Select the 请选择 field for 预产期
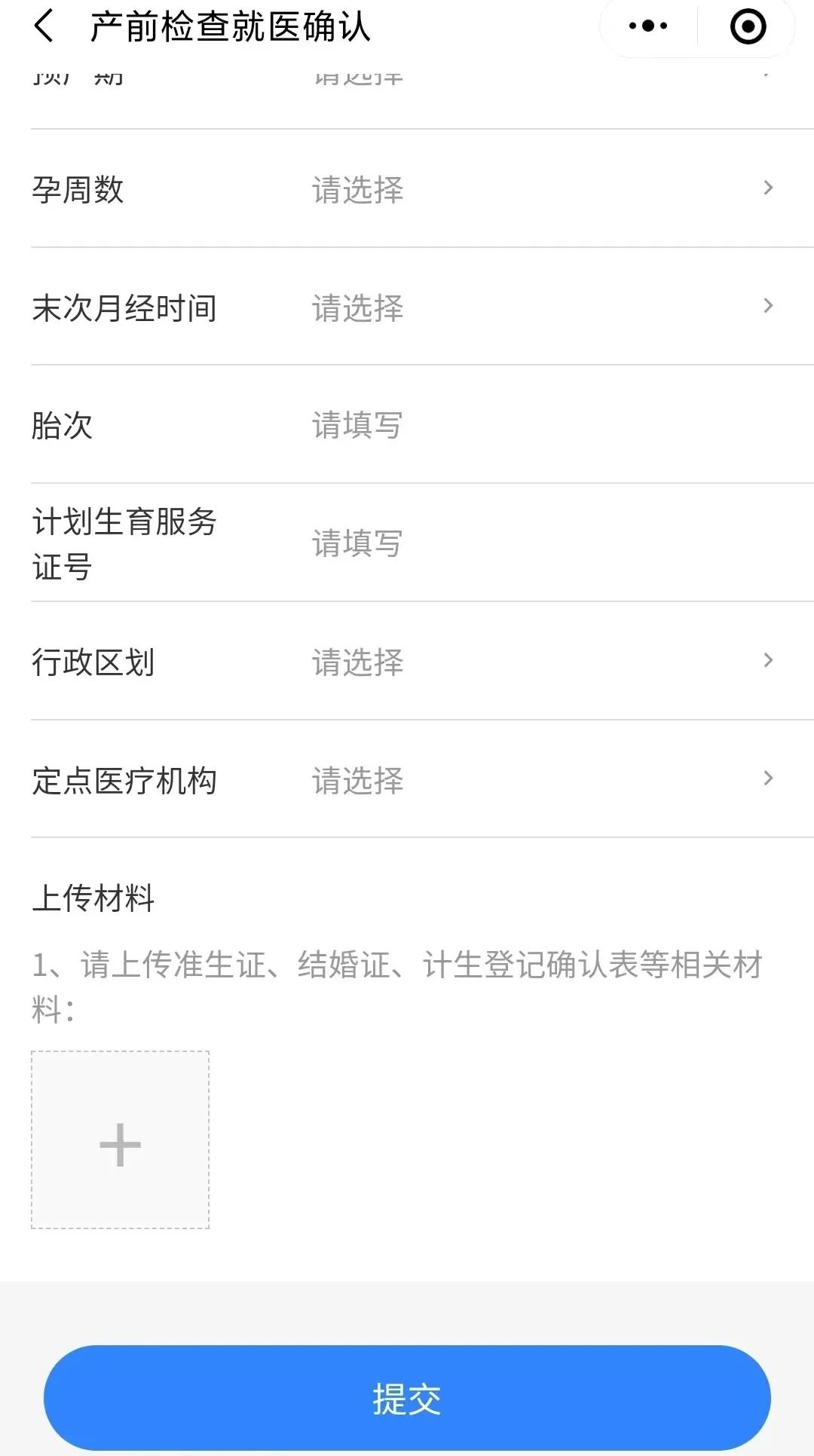Screen dimensions: 814x1456 [358, 75]
